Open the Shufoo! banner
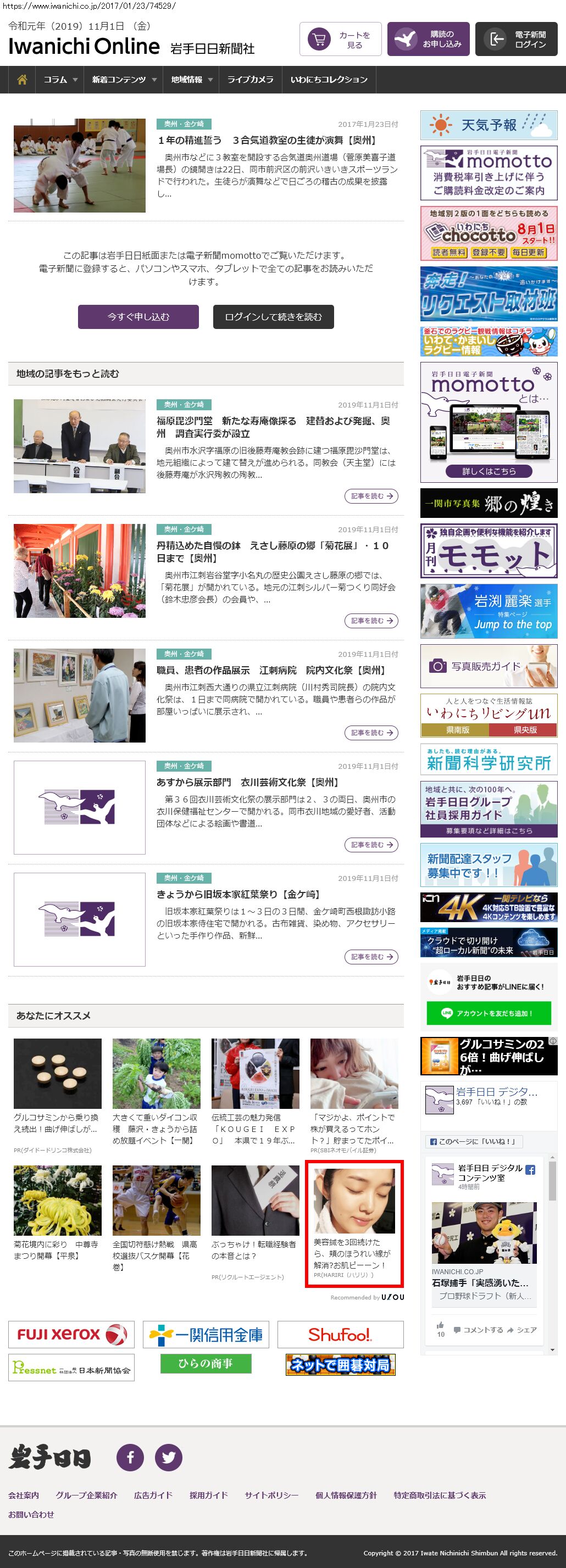Image resolution: width=566 pixels, height=1568 pixels. 340,1334
